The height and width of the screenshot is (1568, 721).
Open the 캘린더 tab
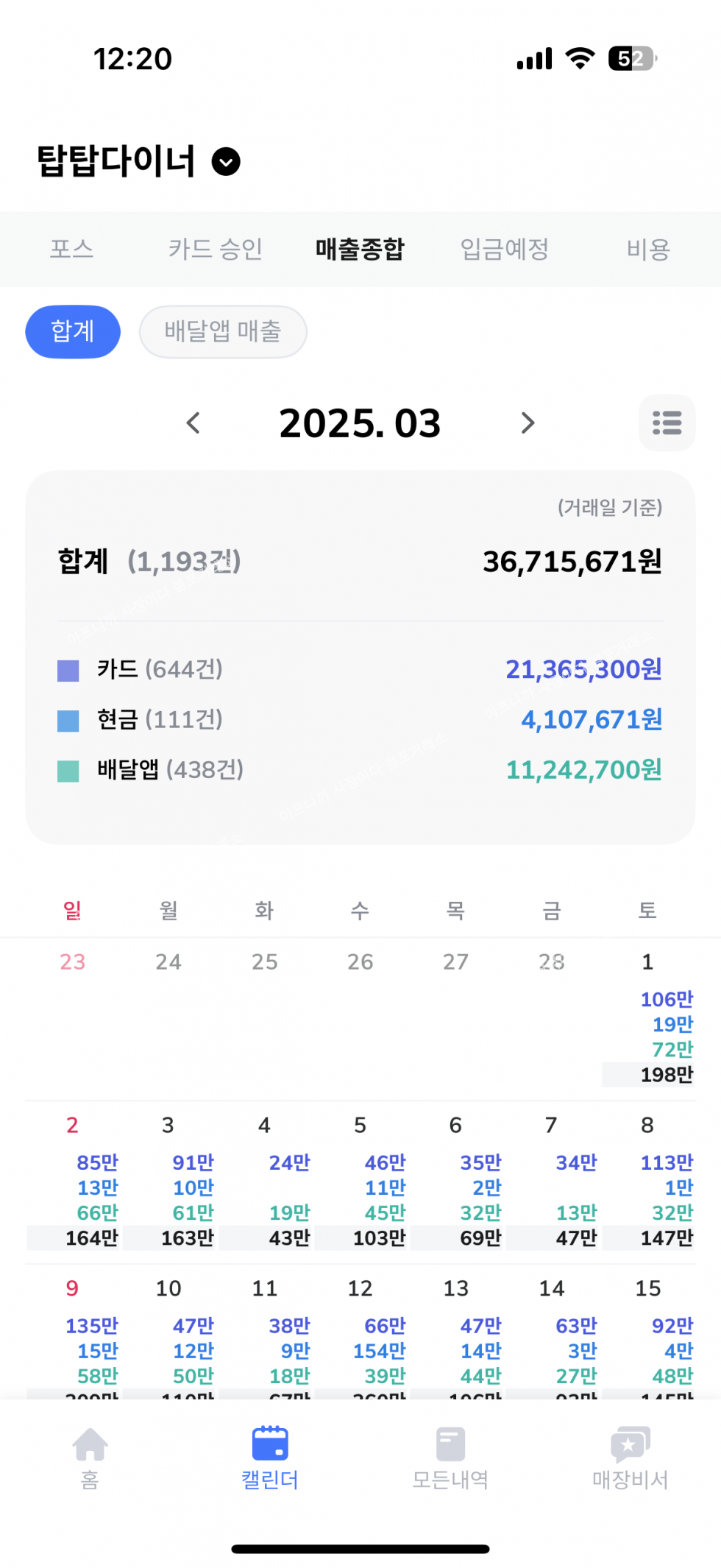270,1458
